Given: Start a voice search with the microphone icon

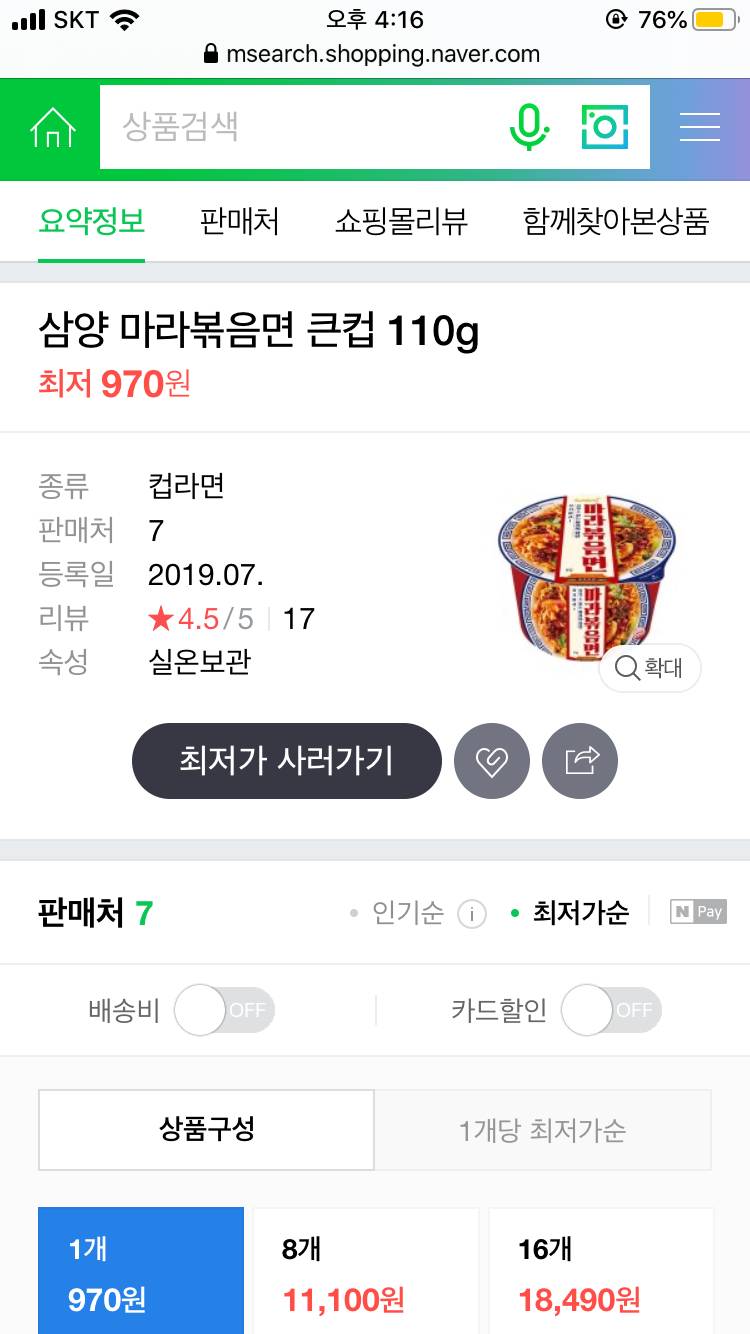Looking at the screenshot, I should 531,128.
